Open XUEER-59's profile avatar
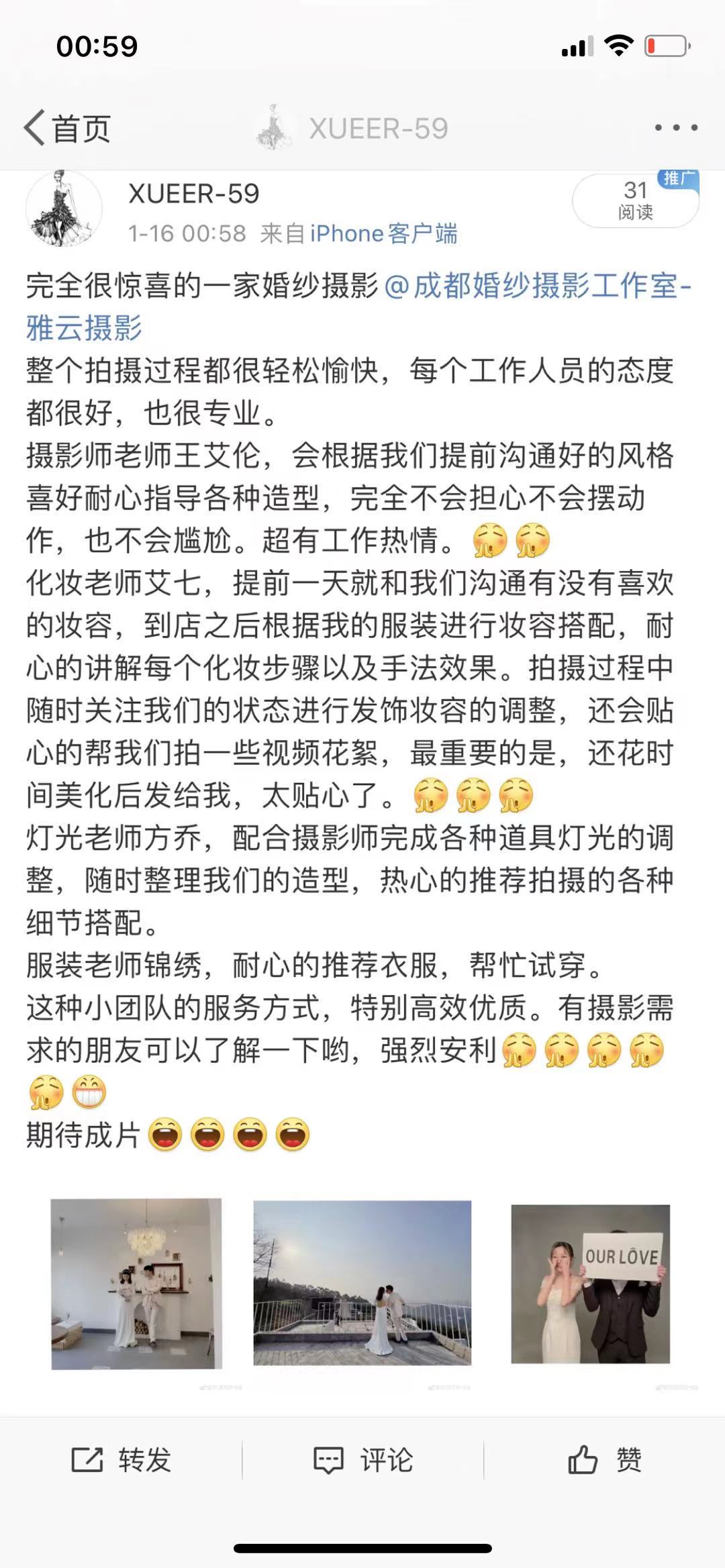Image resolution: width=725 pixels, height=1568 pixels. pyautogui.click(x=64, y=209)
